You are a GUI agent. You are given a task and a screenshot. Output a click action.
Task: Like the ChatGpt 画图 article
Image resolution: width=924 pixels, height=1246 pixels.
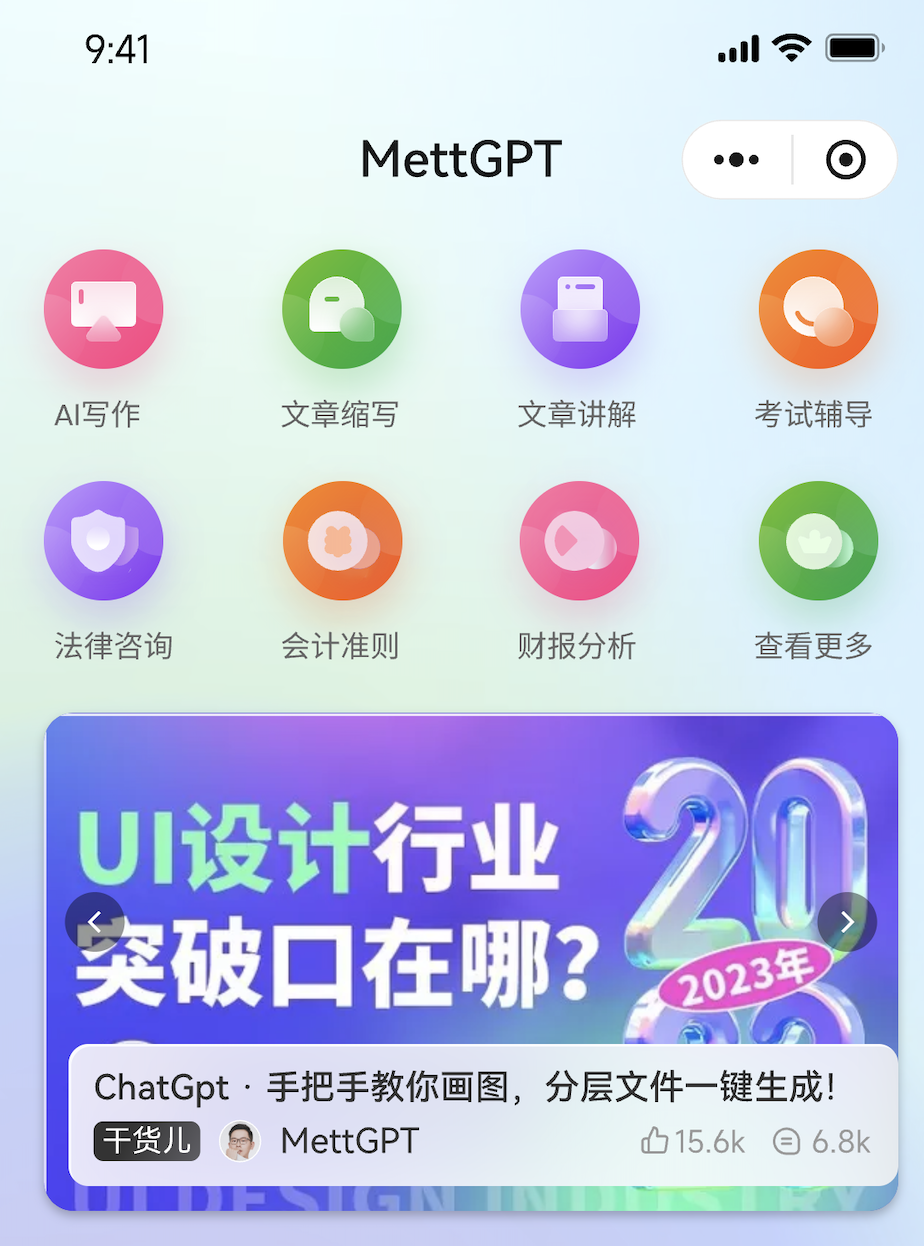(x=656, y=1141)
